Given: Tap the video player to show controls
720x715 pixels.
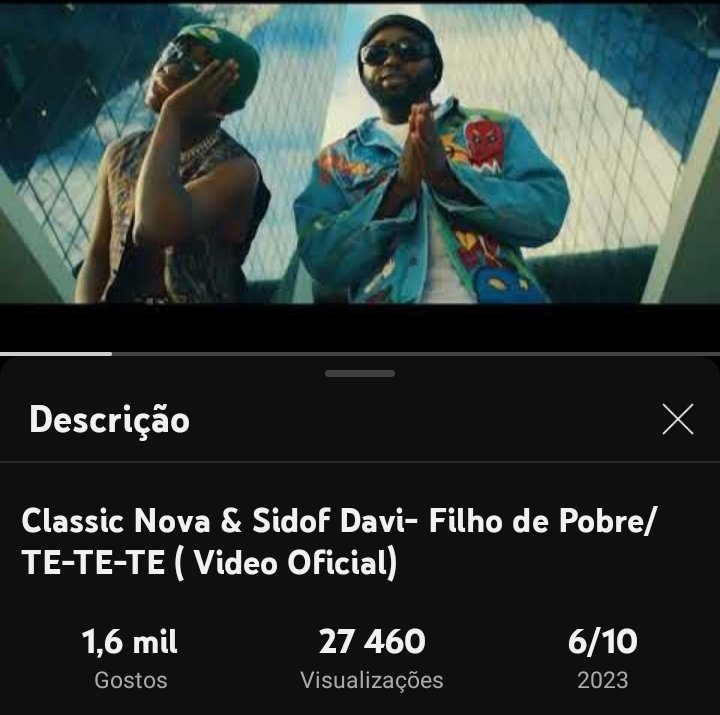Looking at the screenshot, I should [360, 160].
